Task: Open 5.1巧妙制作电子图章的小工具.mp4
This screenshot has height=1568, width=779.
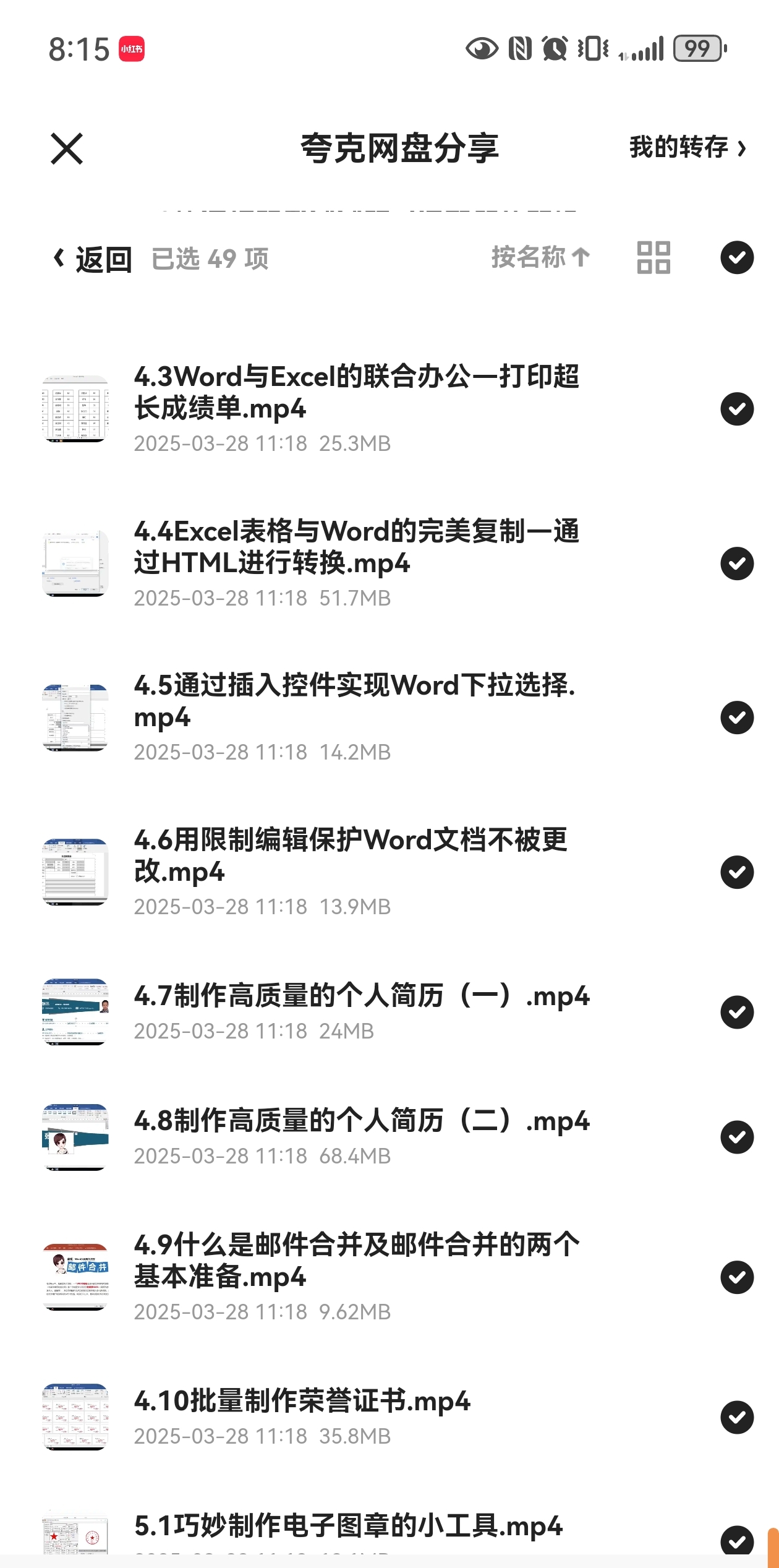Action: (x=347, y=1526)
